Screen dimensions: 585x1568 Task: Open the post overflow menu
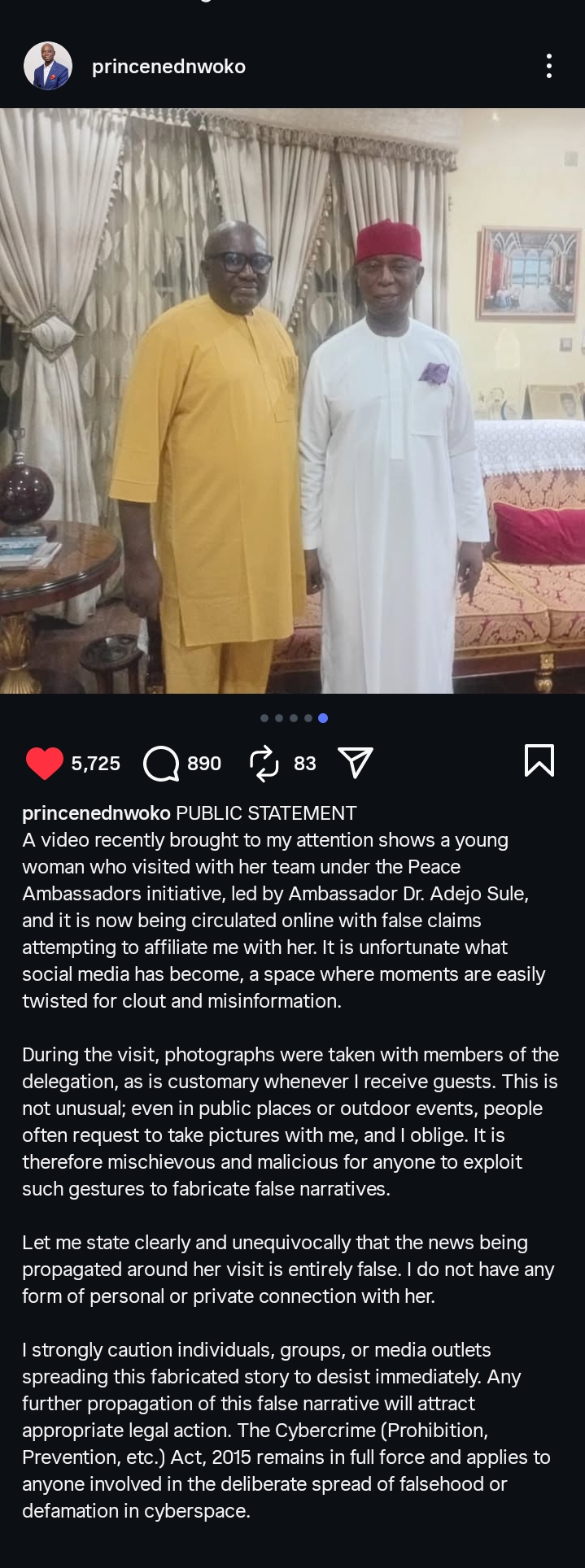pyautogui.click(x=549, y=66)
